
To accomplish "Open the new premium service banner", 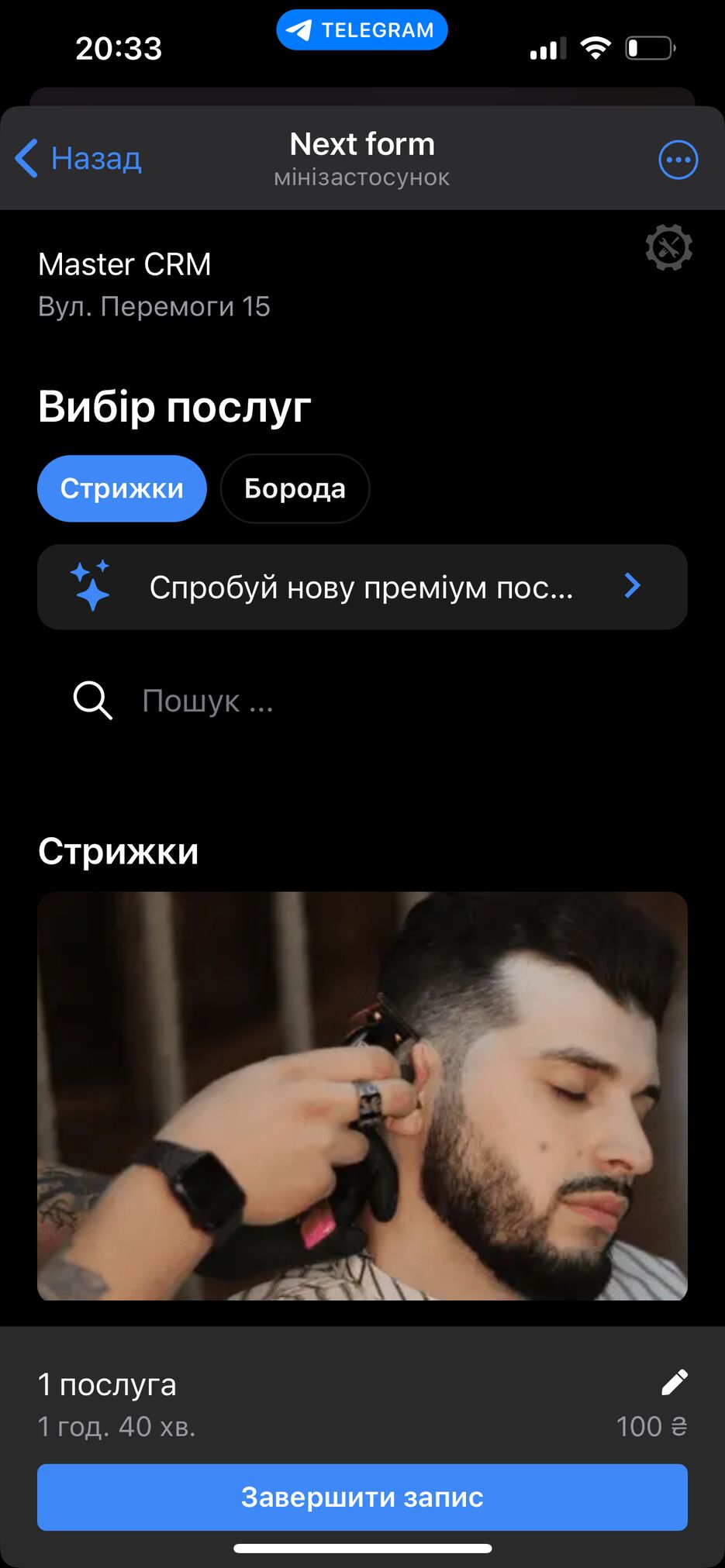I will [x=362, y=587].
